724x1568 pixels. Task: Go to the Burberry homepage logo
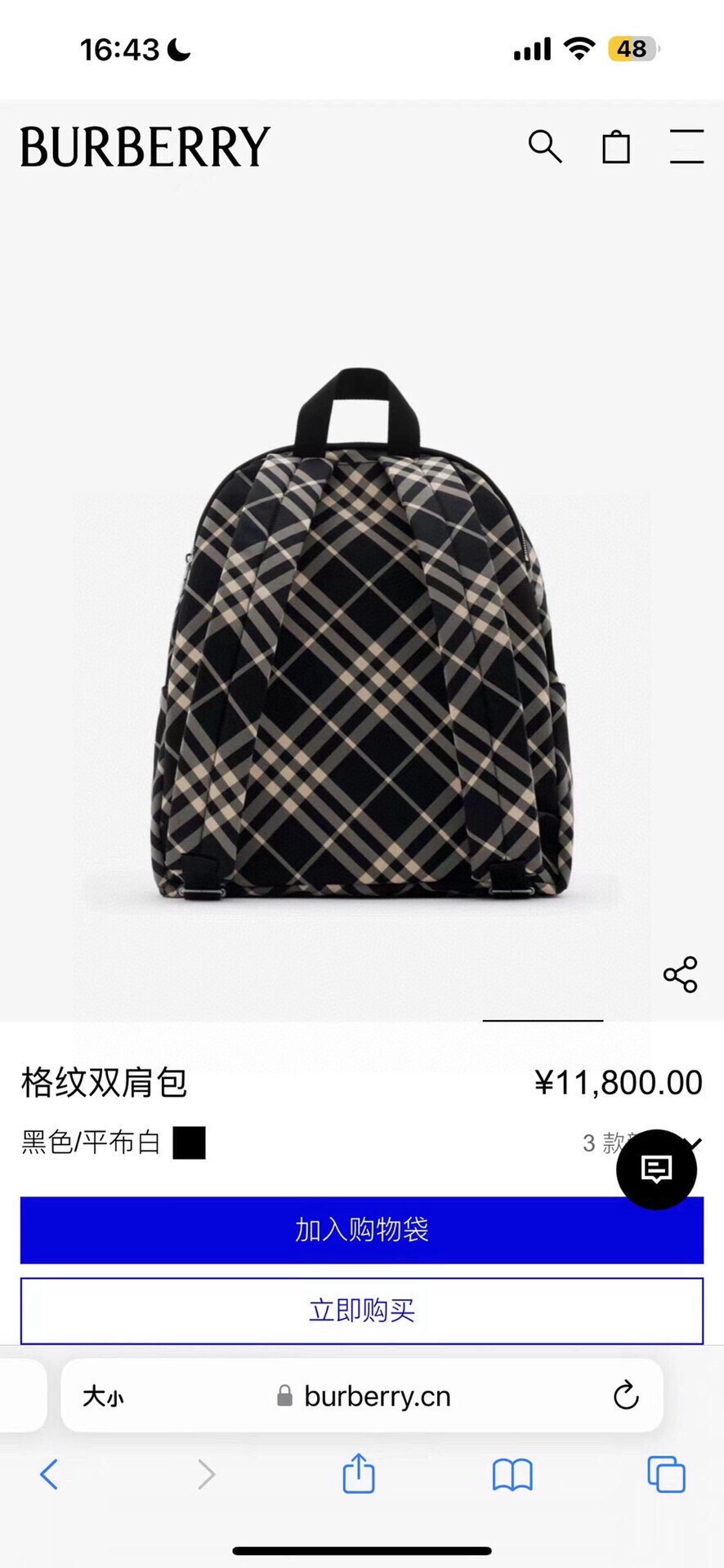click(x=145, y=147)
